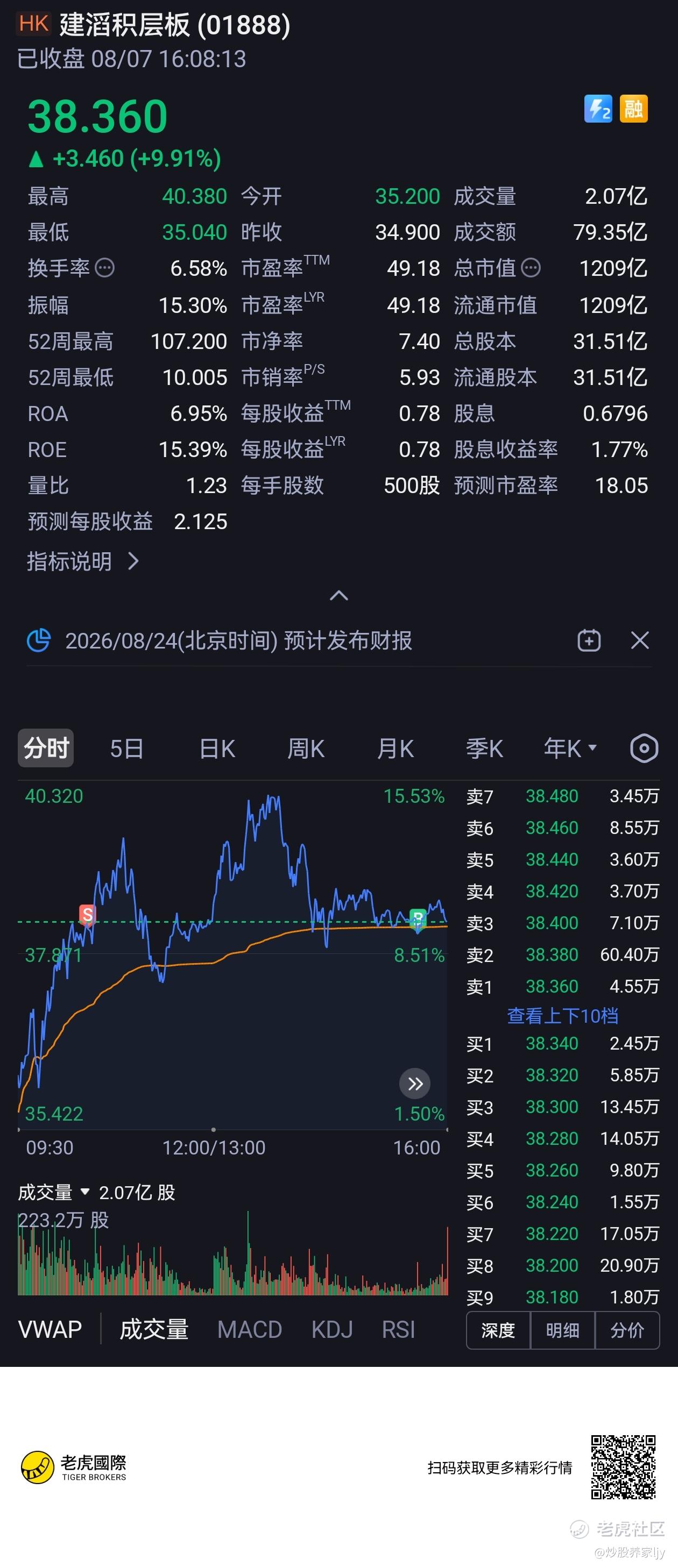The image size is (678, 1568).
Task: Dismiss the earnings release notice
Action: [640, 640]
